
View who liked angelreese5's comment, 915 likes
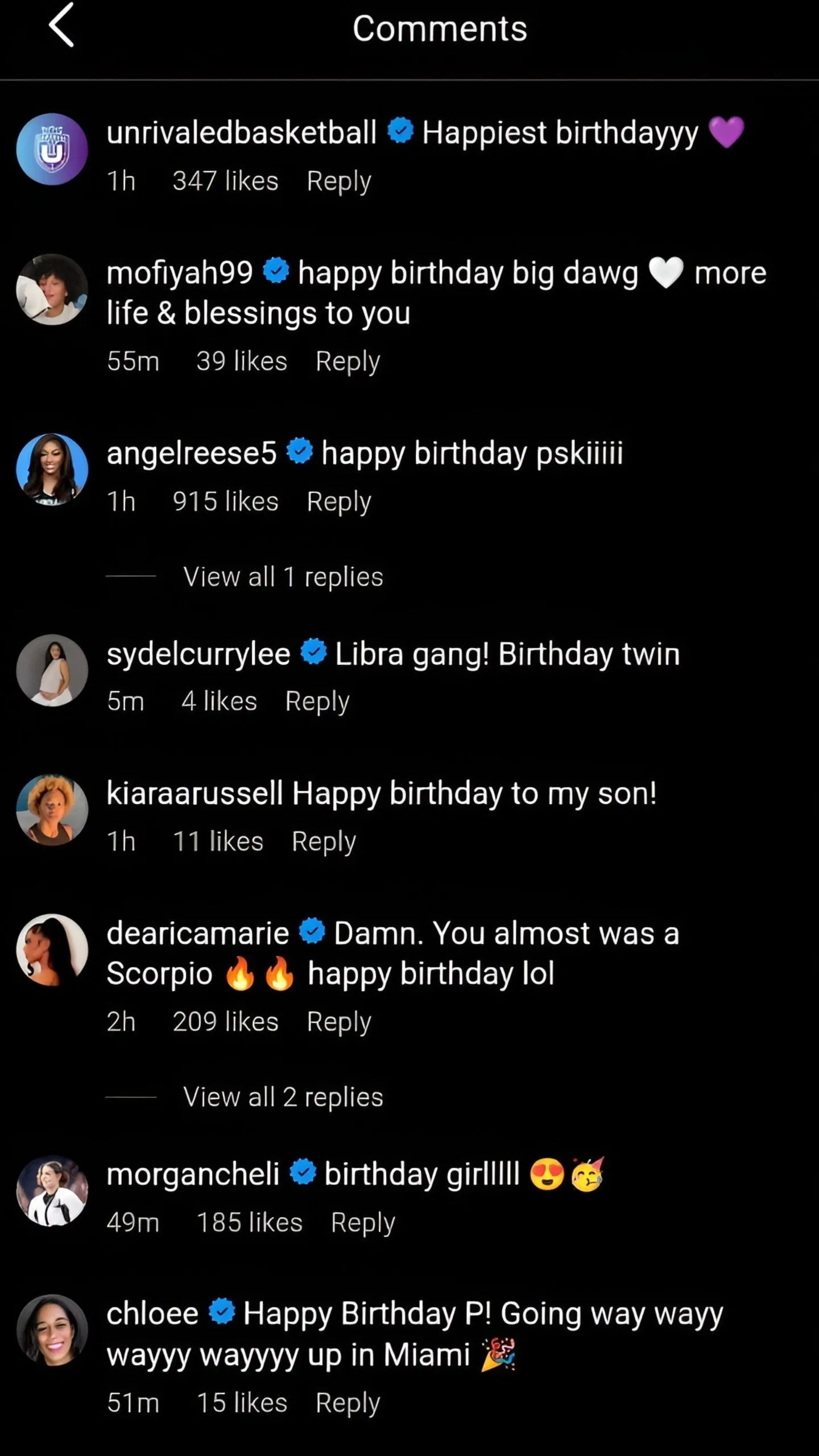[225, 502]
